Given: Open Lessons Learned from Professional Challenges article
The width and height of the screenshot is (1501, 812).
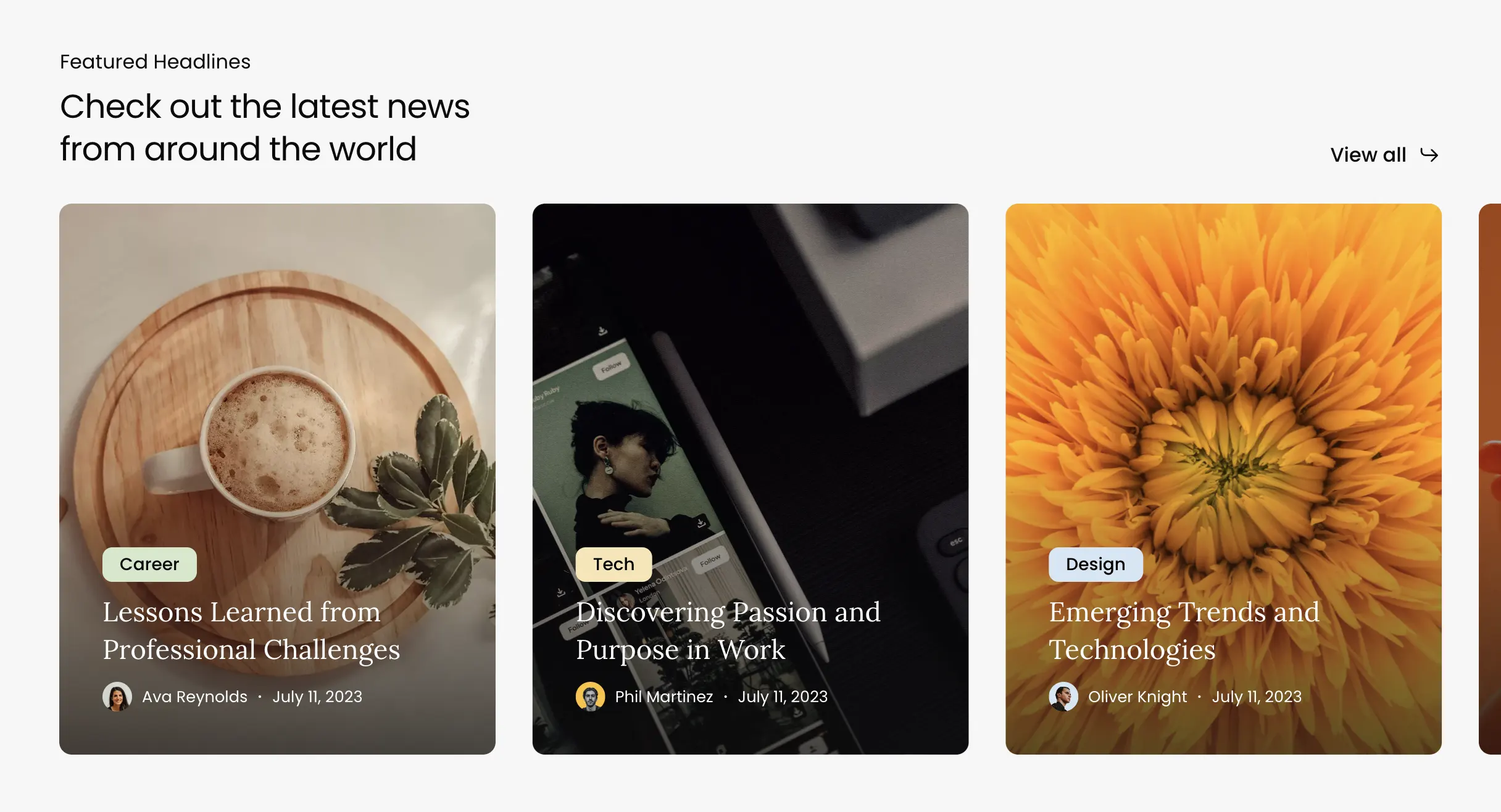Looking at the screenshot, I should (251, 631).
